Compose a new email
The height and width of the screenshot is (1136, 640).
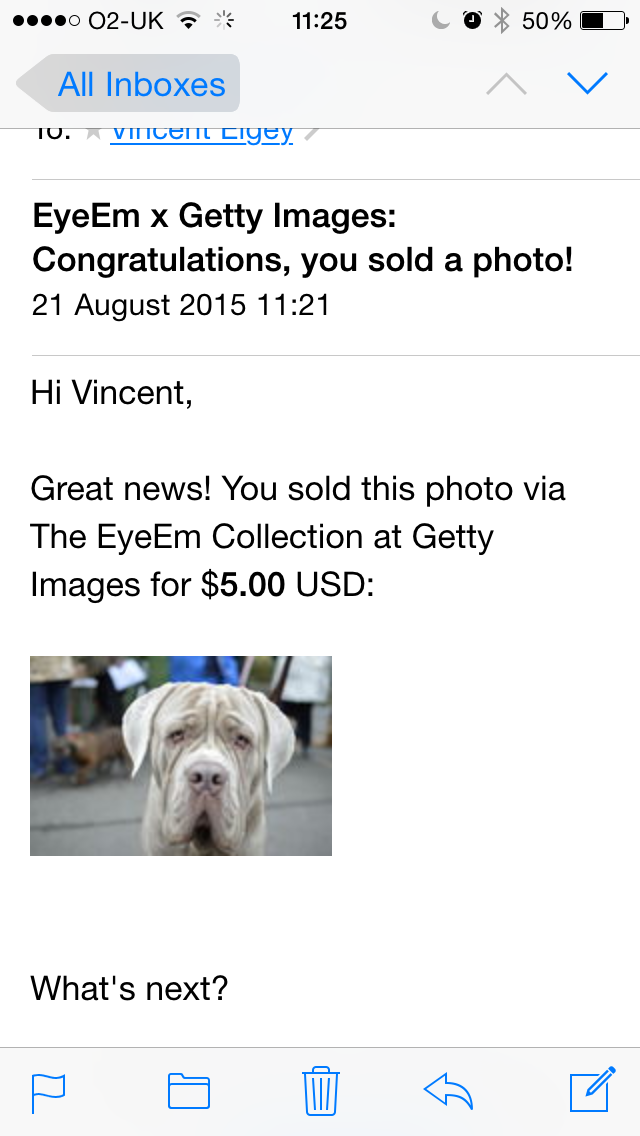pos(591,1090)
